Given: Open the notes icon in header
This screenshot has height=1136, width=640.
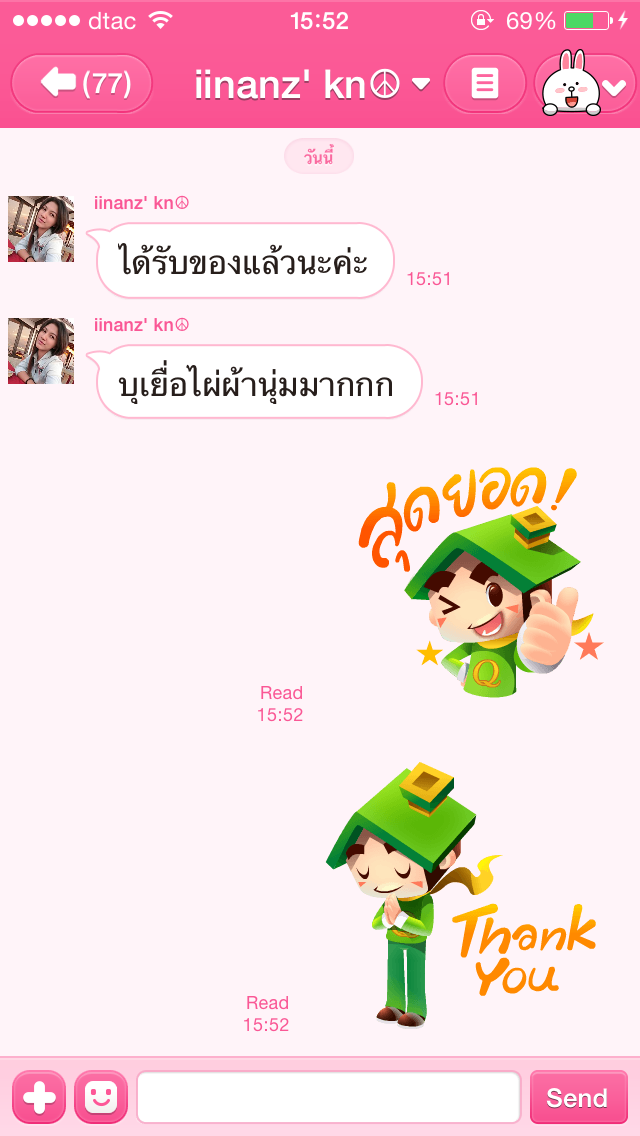Looking at the screenshot, I should point(484,84).
